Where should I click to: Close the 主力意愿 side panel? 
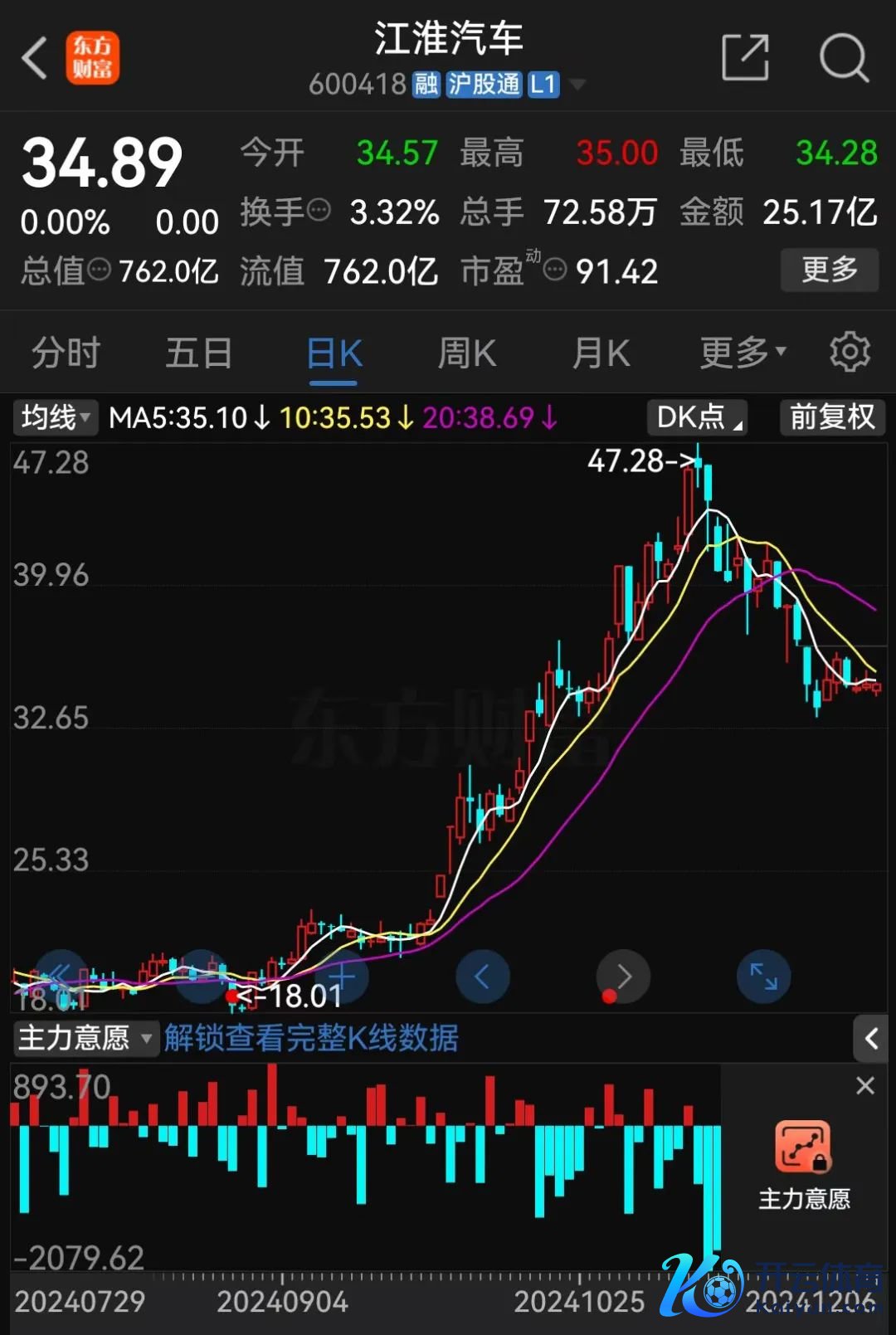tap(865, 1086)
